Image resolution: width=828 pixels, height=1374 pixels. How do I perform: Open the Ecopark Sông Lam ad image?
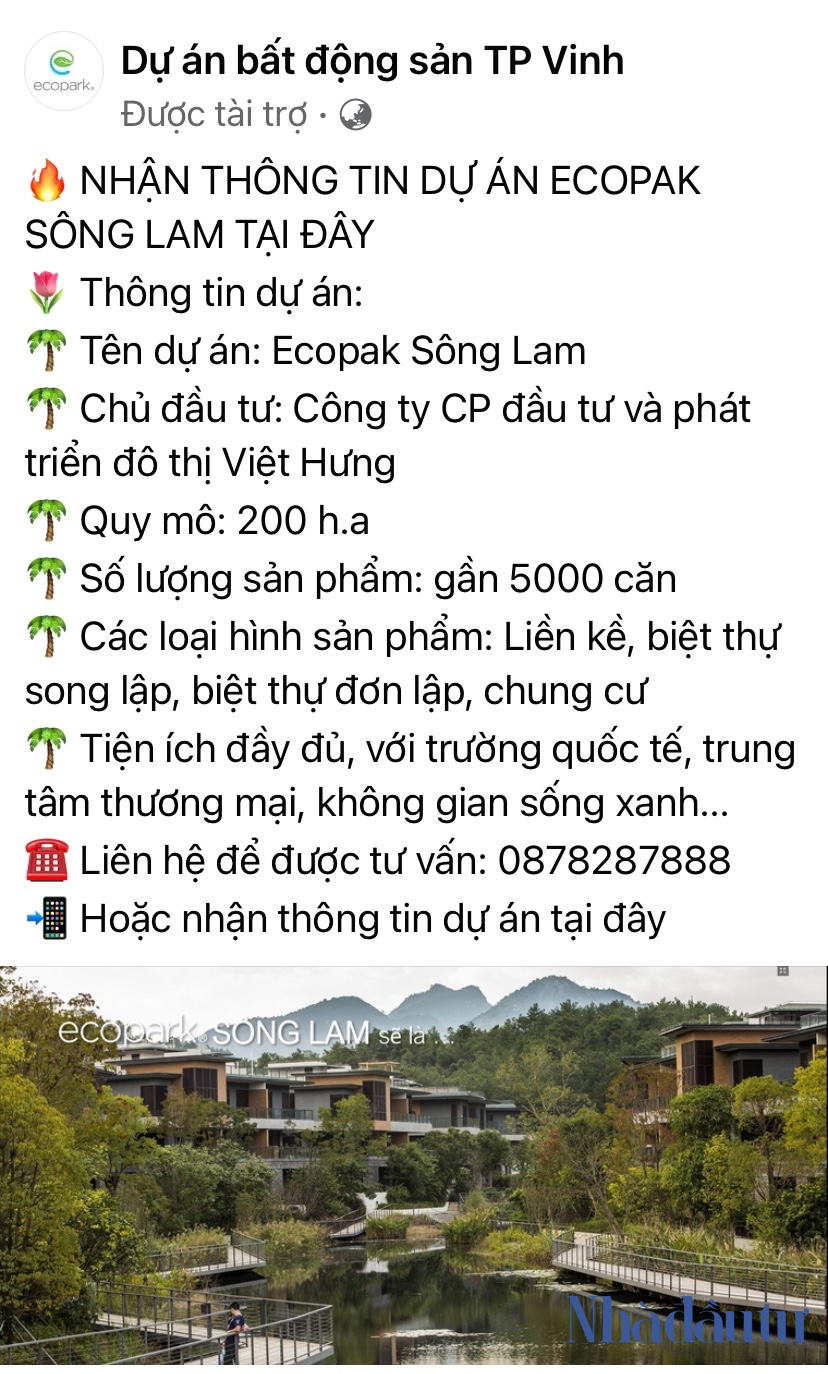414,1165
